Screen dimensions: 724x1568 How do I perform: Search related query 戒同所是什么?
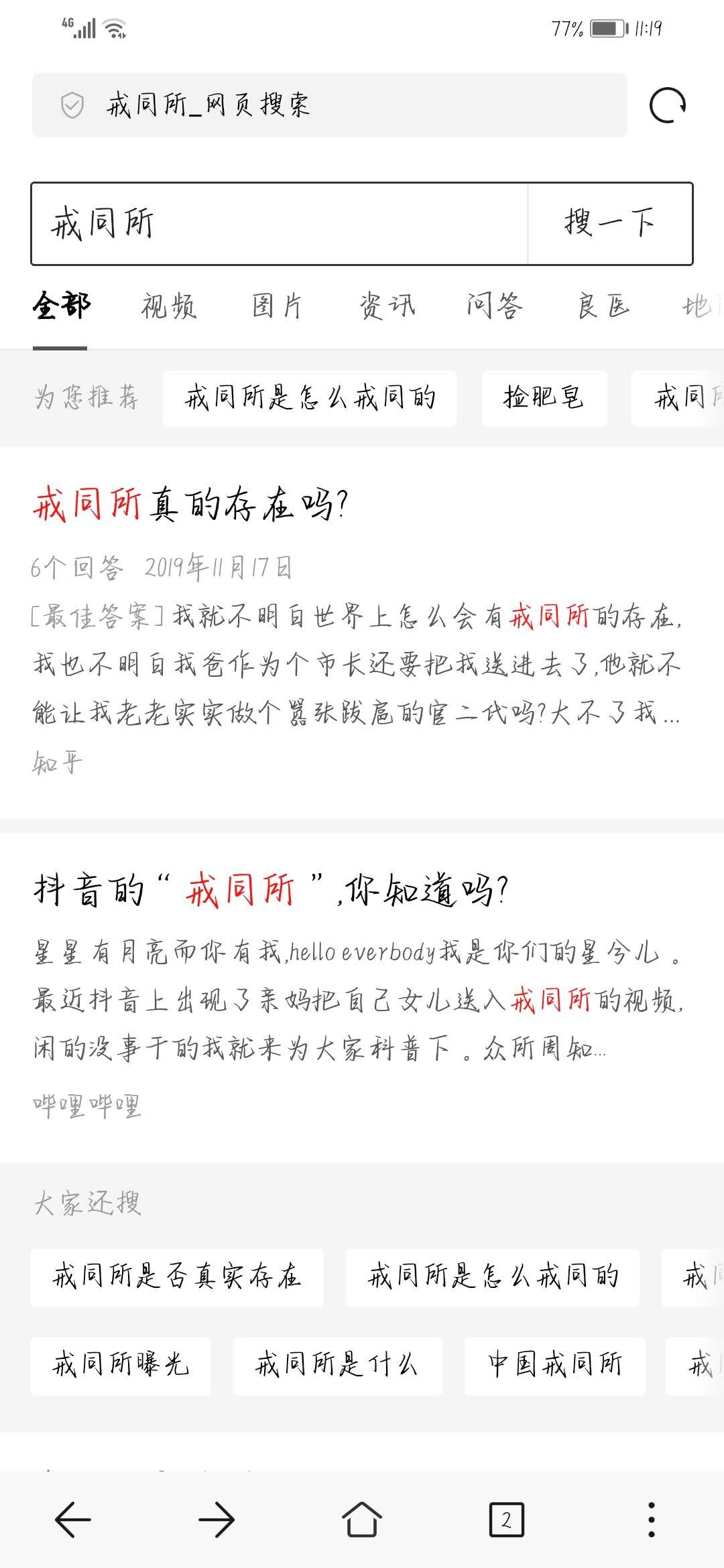pyautogui.click(x=337, y=1365)
